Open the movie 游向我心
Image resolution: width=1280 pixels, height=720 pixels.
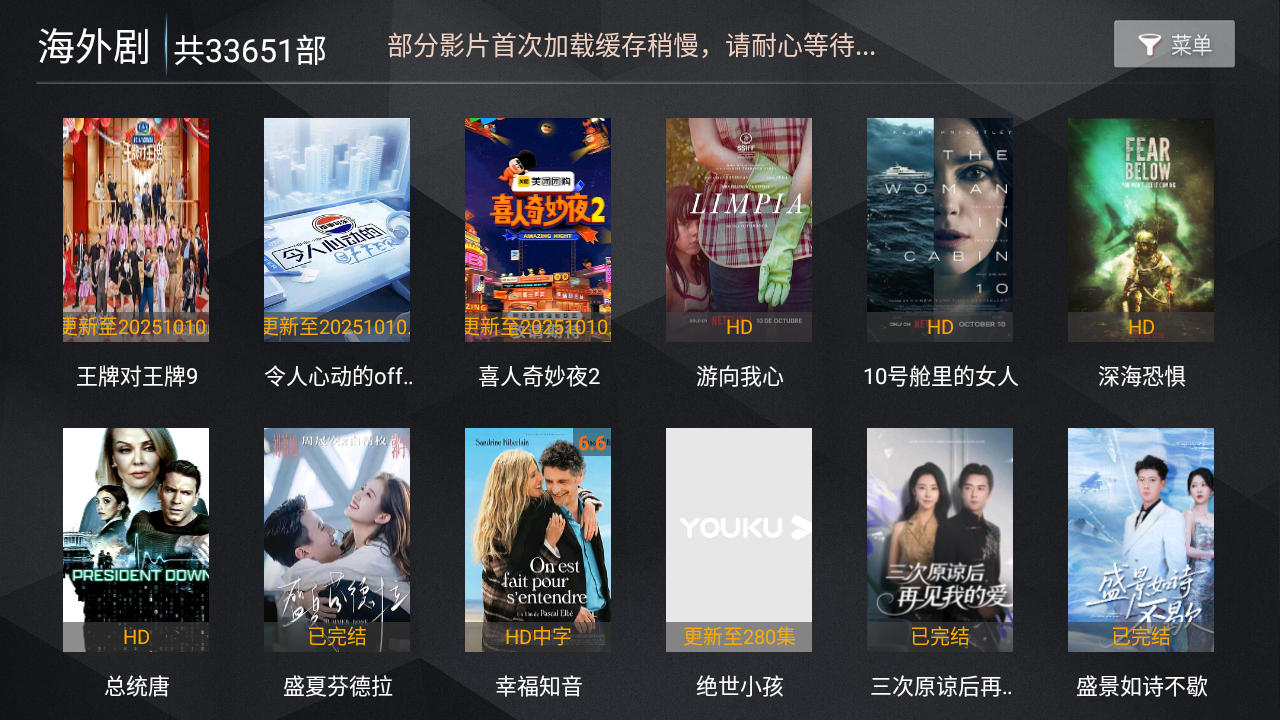coord(739,230)
